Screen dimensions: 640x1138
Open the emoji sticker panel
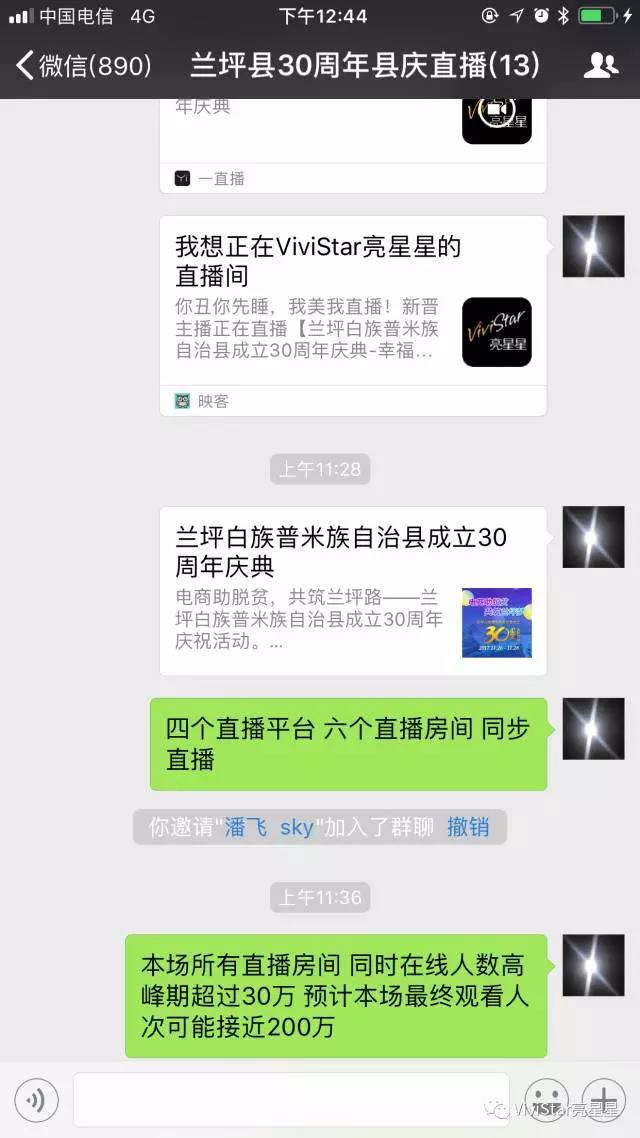coord(547,1098)
